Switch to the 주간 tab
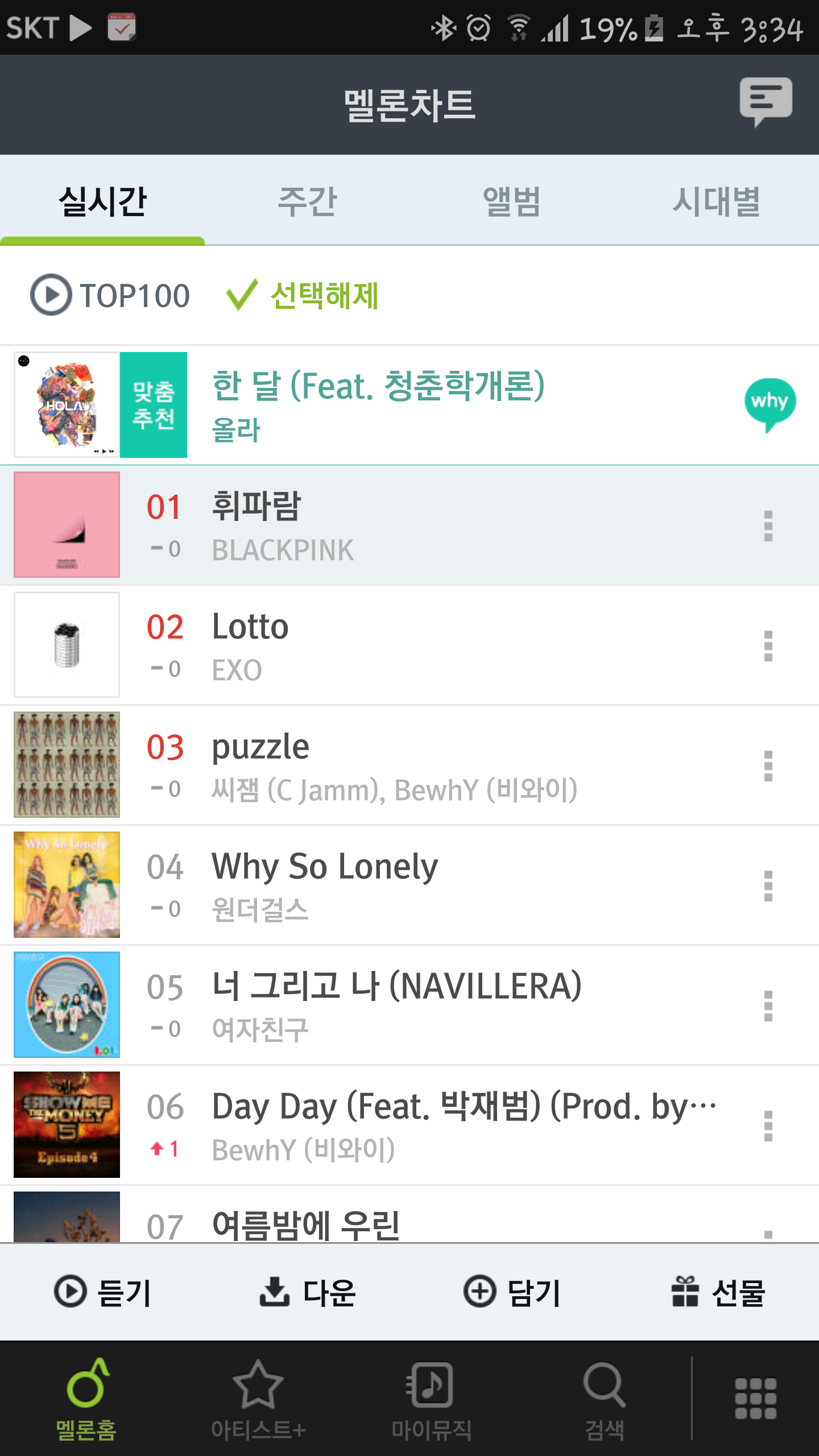The width and height of the screenshot is (819, 1456). tap(307, 201)
